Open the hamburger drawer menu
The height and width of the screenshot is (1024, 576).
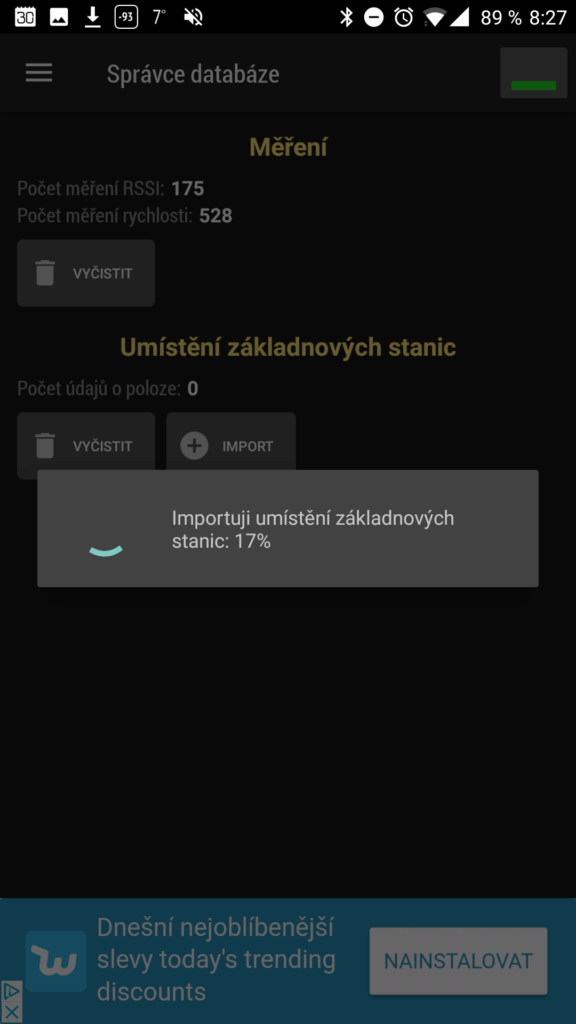[x=39, y=73]
